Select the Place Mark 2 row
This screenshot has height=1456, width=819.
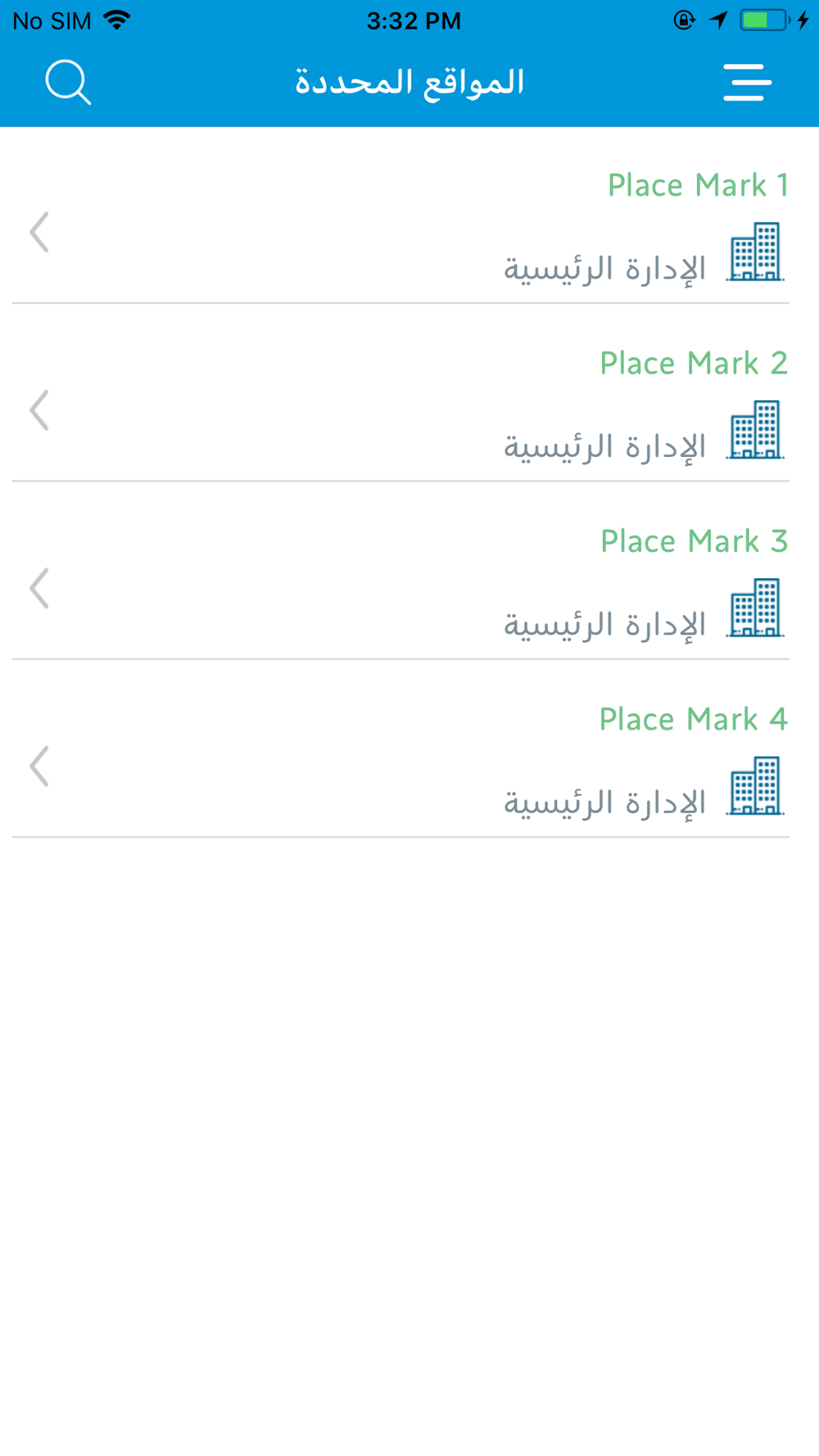pyautogui.click(x=400, y=393)
